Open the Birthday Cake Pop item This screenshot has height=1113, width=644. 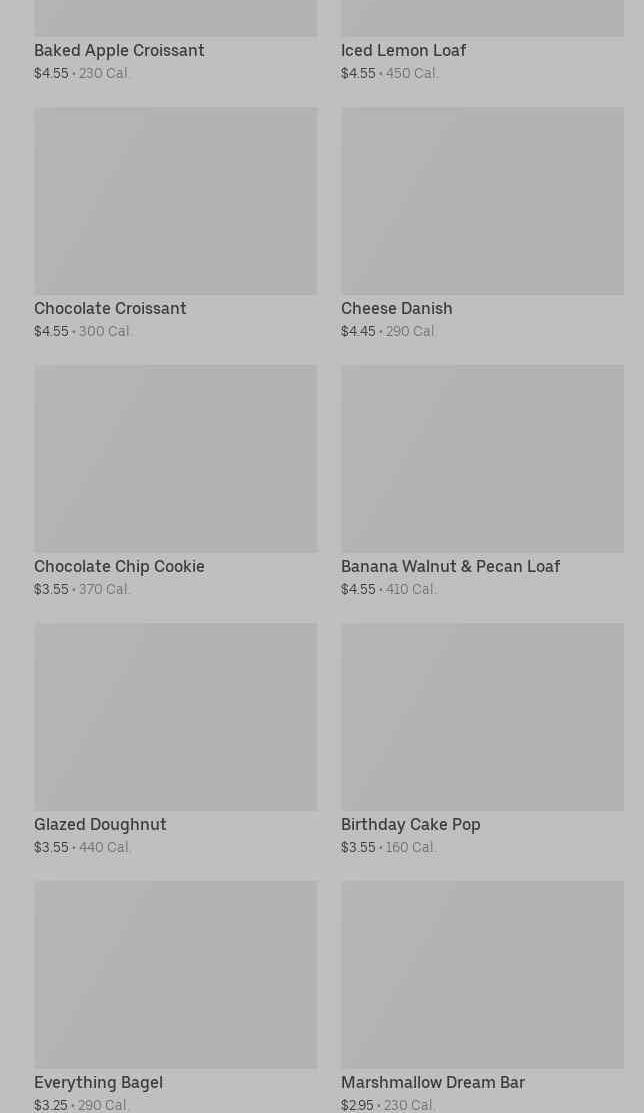482,739
